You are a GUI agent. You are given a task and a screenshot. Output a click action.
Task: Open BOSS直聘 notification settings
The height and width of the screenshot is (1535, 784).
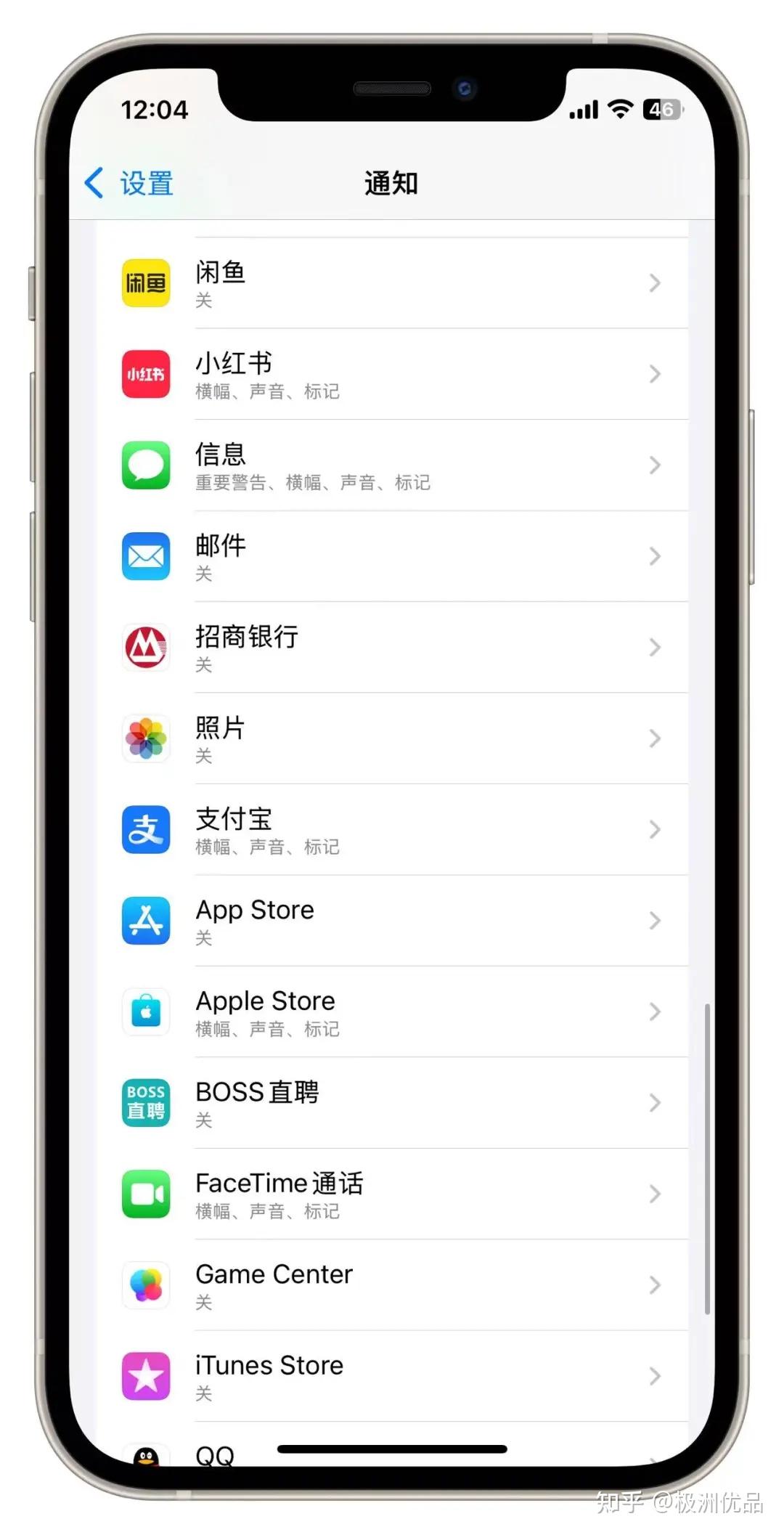[x=392, y=1103]
